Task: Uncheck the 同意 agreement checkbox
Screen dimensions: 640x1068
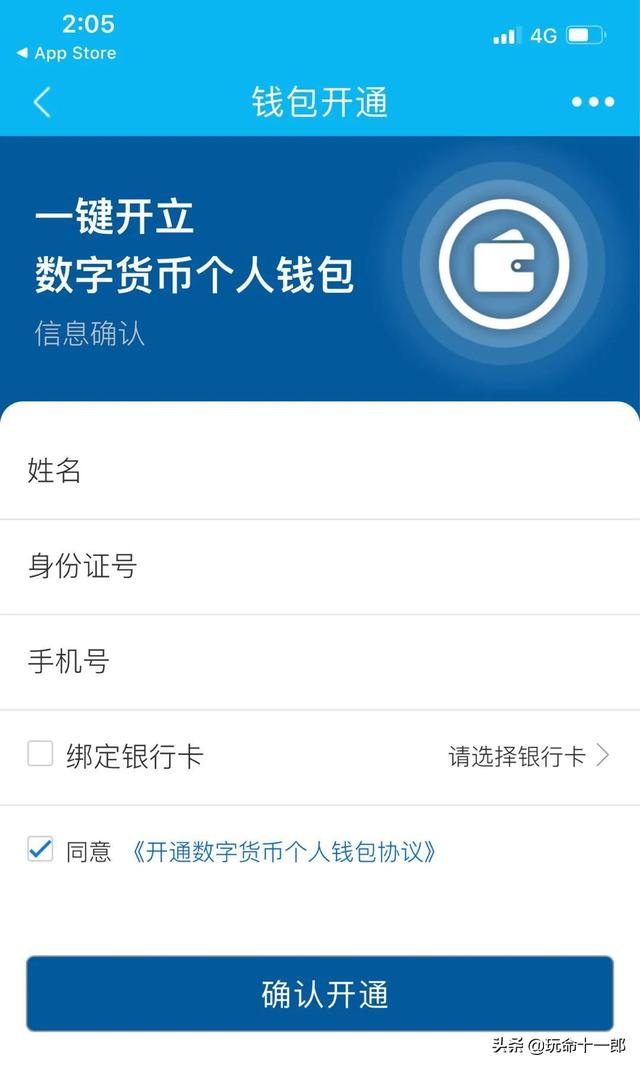Action: [40, 849]
